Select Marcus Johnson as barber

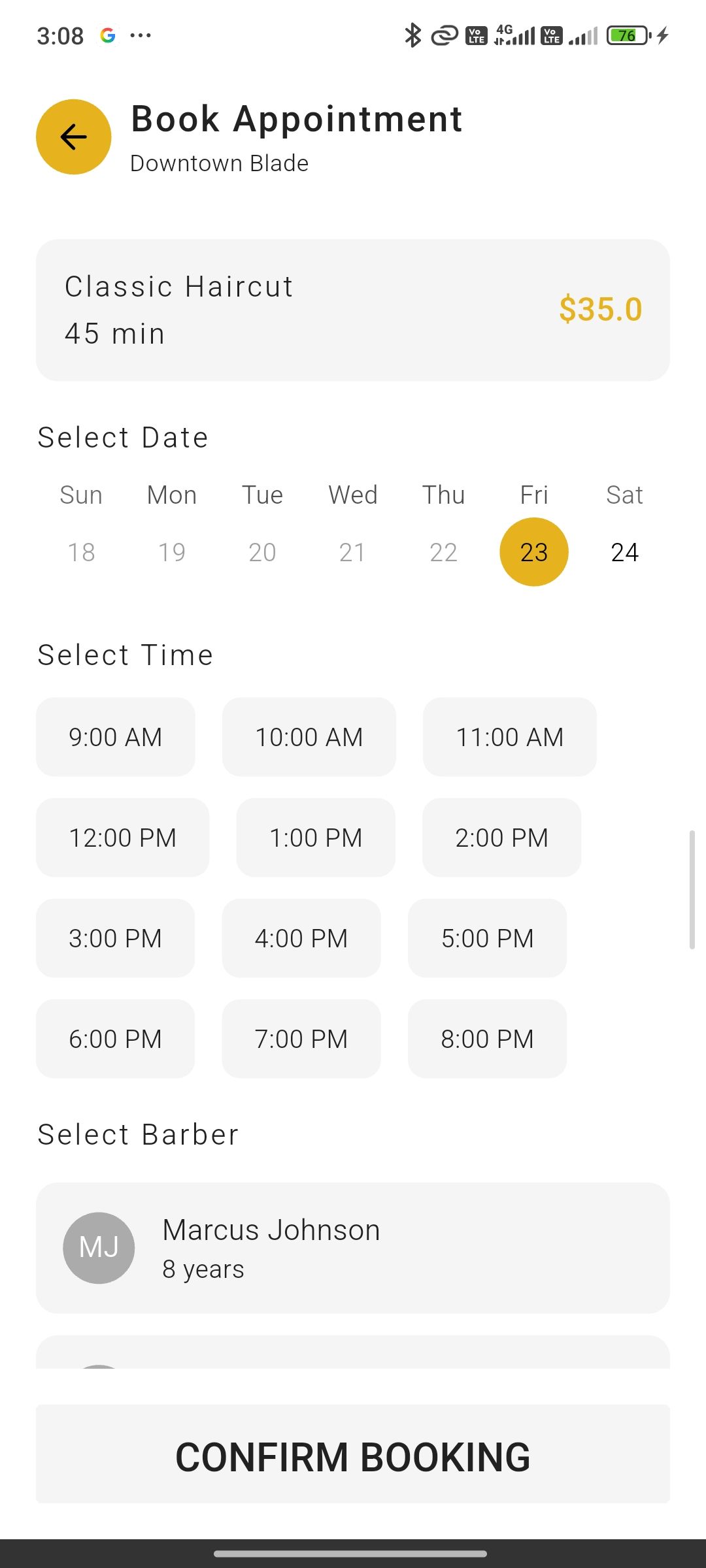click(x=353, y=1248)
